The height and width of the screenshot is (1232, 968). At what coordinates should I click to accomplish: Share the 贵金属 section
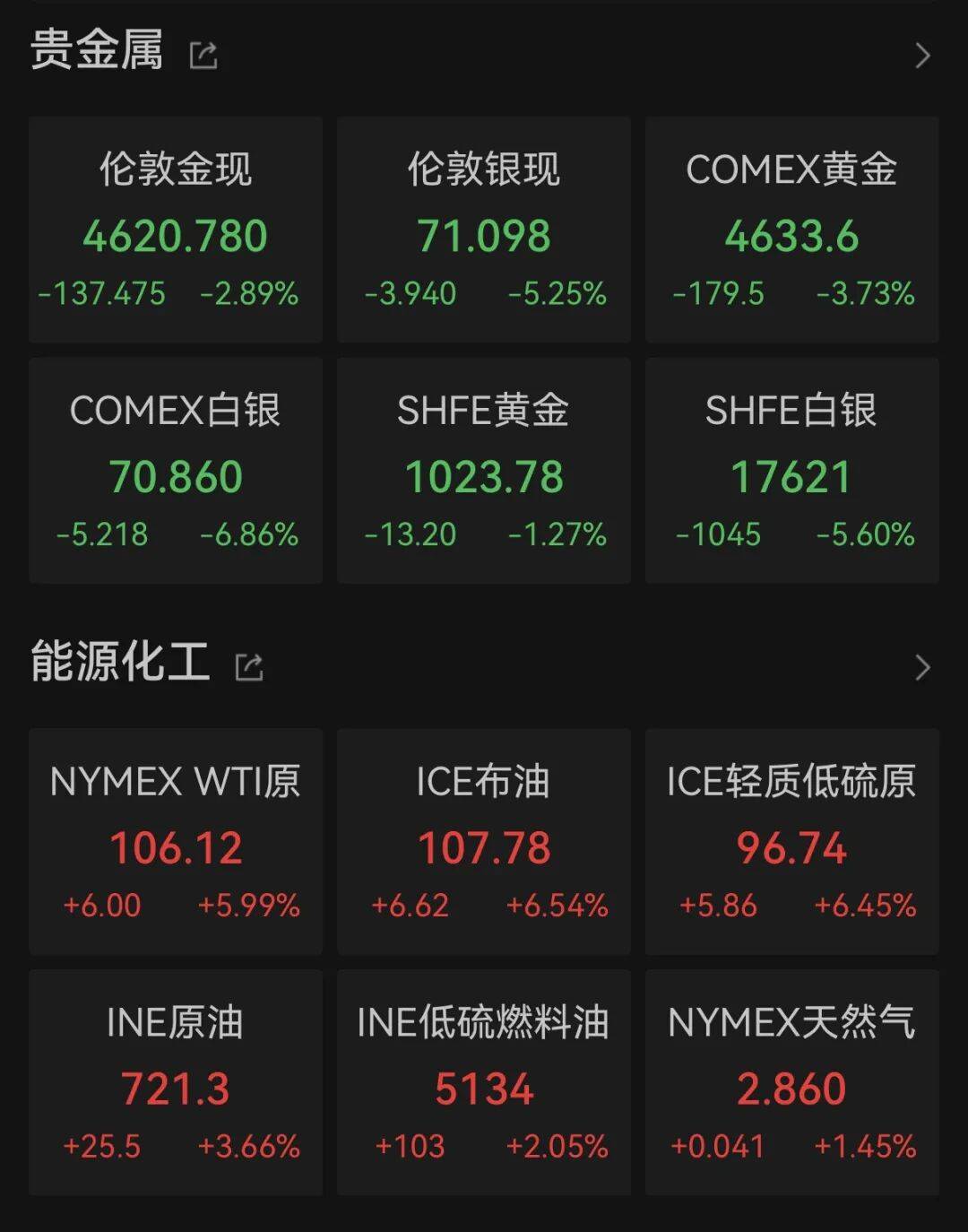203,56
